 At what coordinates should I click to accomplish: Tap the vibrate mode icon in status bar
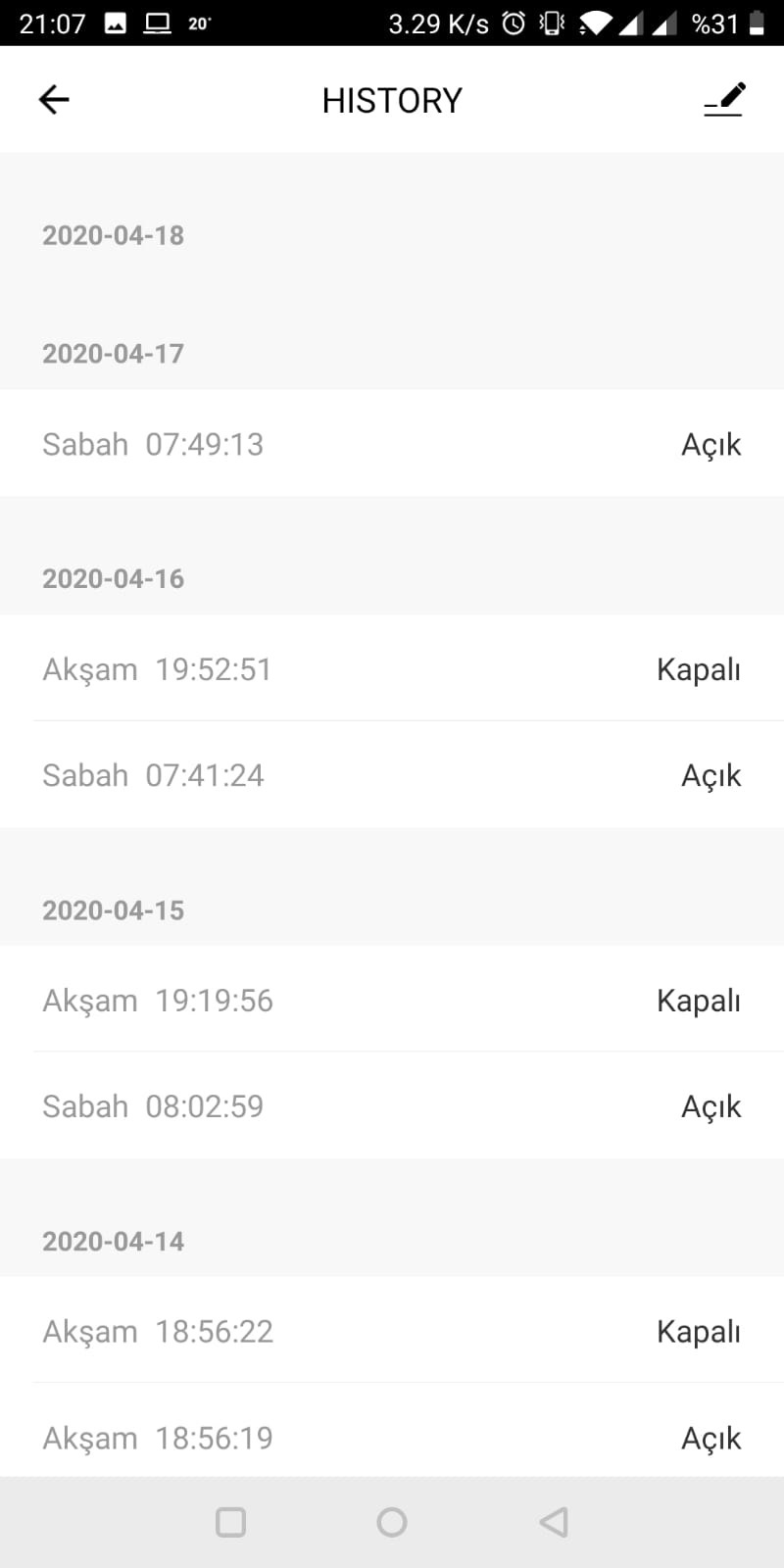tap(552, 22)
